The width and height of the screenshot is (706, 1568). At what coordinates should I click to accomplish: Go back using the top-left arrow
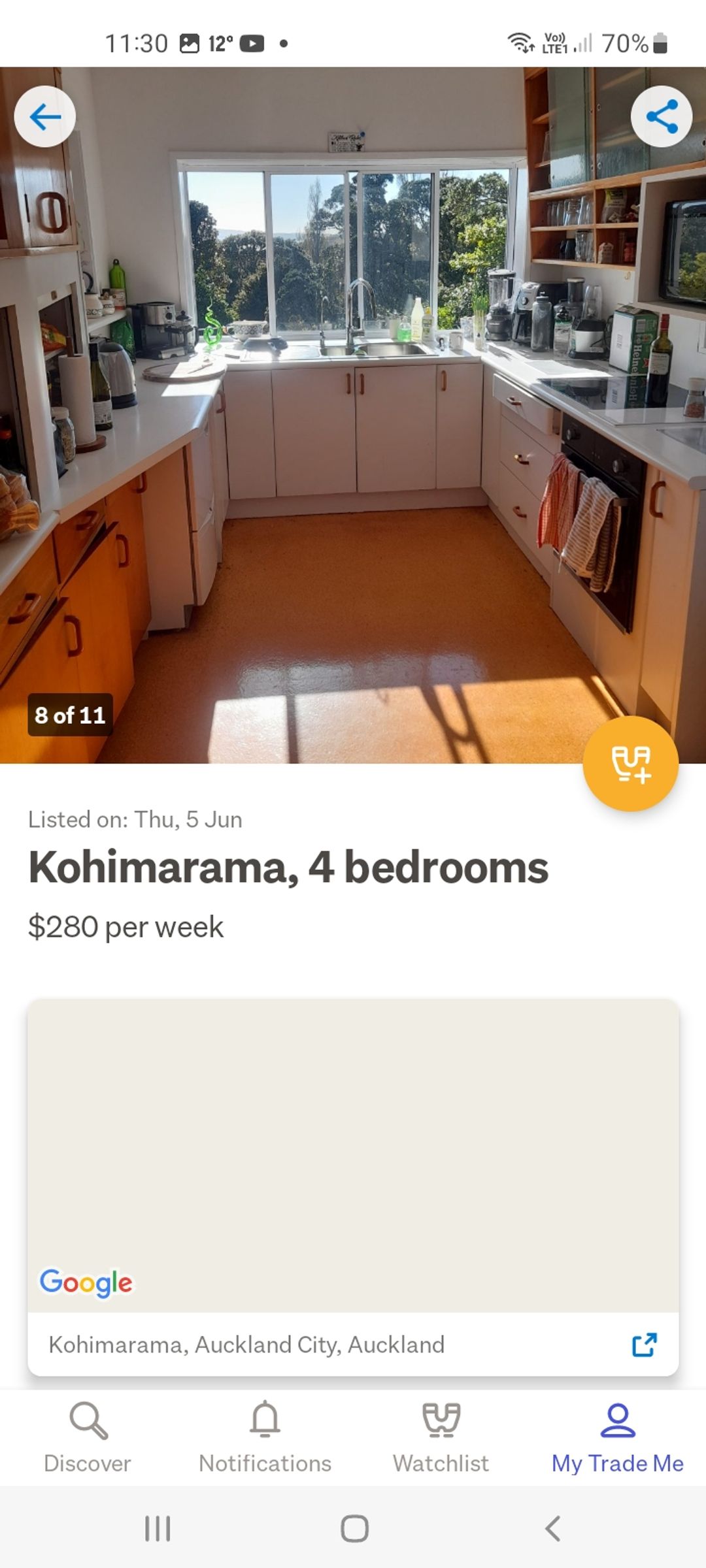click(x=44, y=117)
